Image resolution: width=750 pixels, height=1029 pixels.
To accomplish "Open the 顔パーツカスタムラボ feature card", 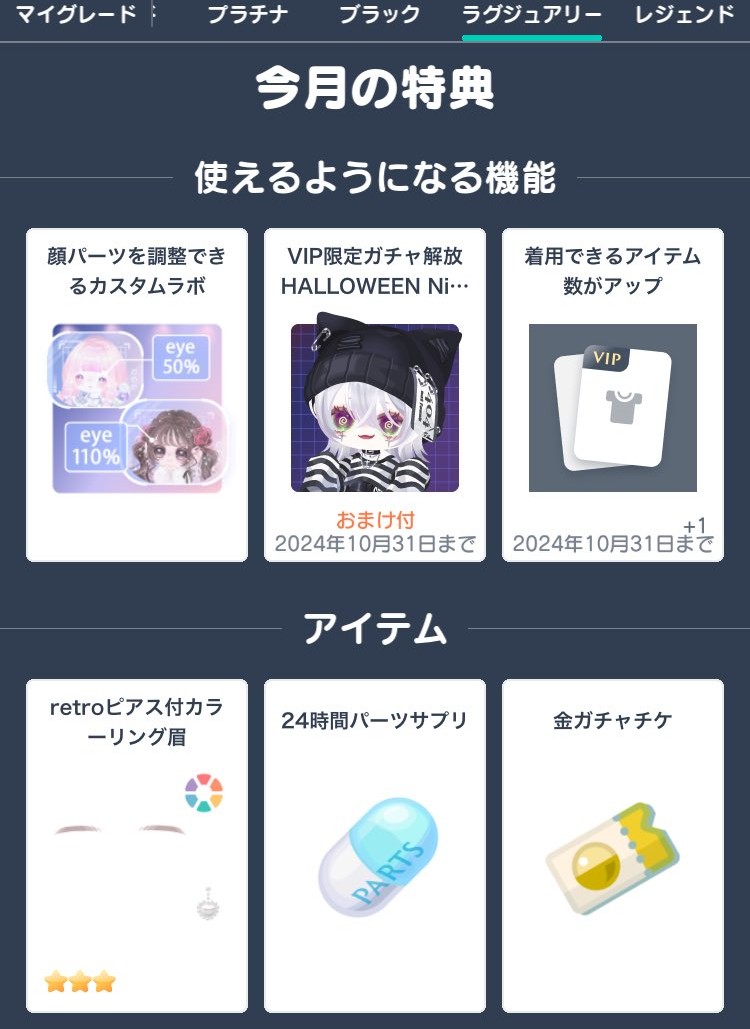I will (x=137, y=395).
